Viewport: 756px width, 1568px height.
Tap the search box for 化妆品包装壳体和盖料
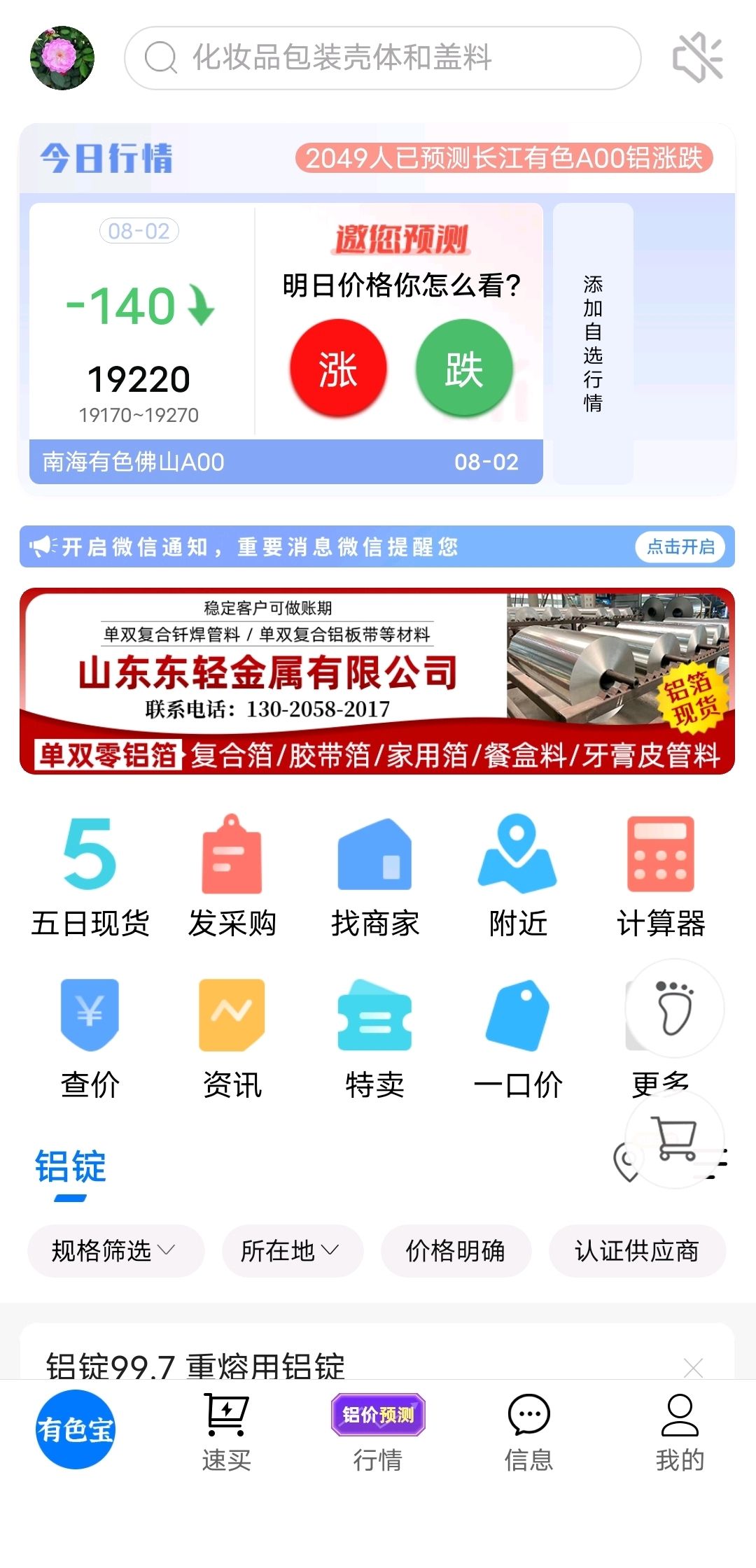tap(383, 58)
